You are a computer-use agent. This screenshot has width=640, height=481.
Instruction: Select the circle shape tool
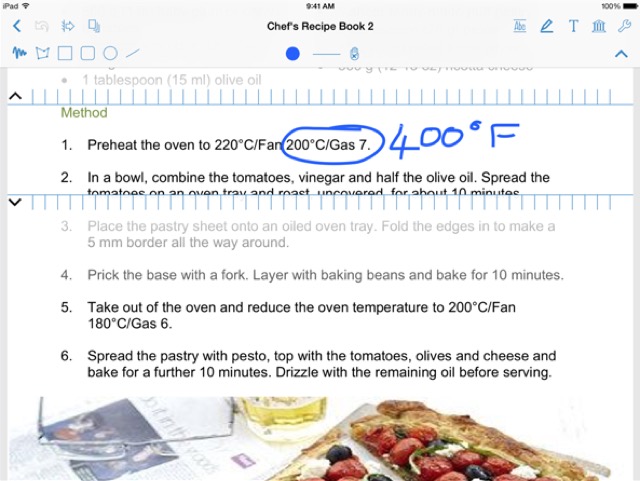click(111, 52)
